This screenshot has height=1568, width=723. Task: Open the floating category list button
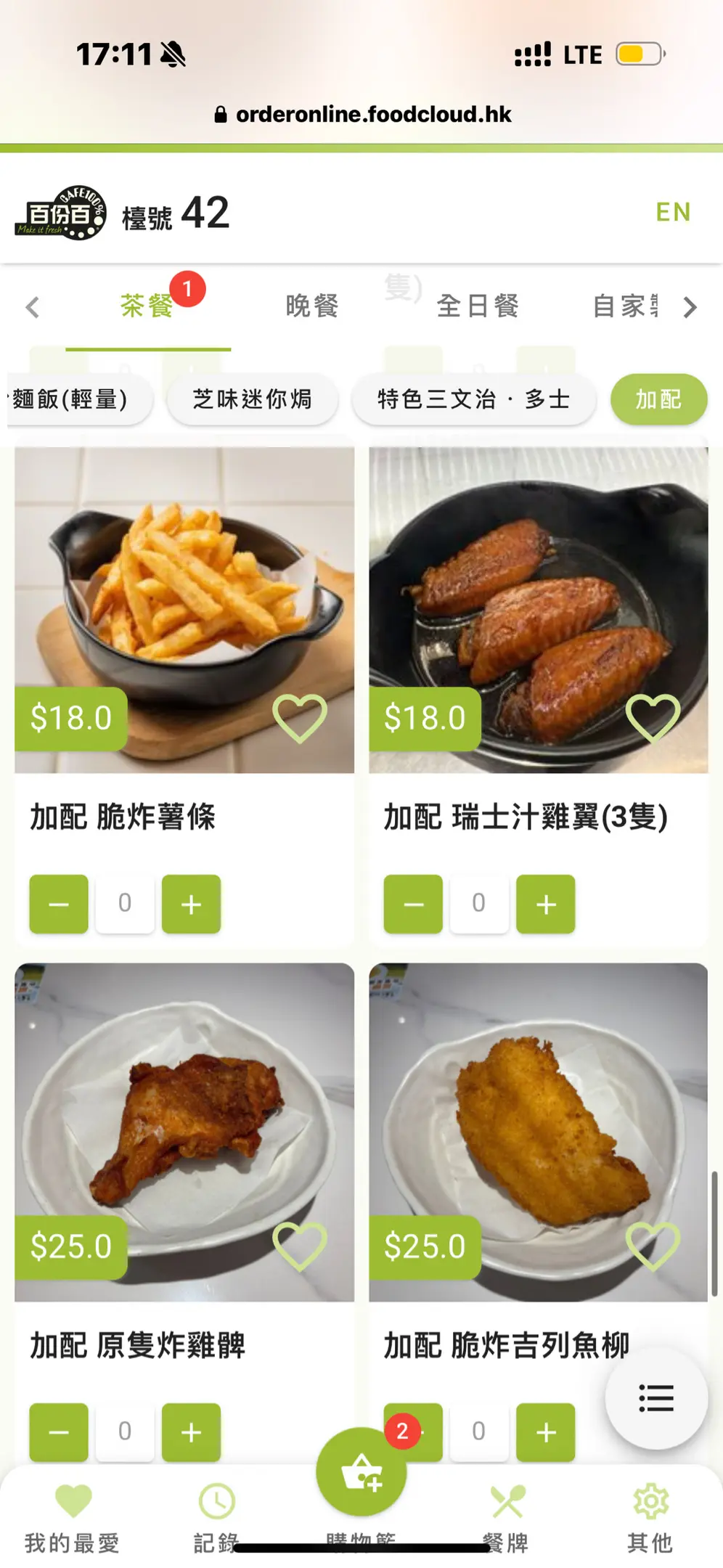pos(656,1398)
